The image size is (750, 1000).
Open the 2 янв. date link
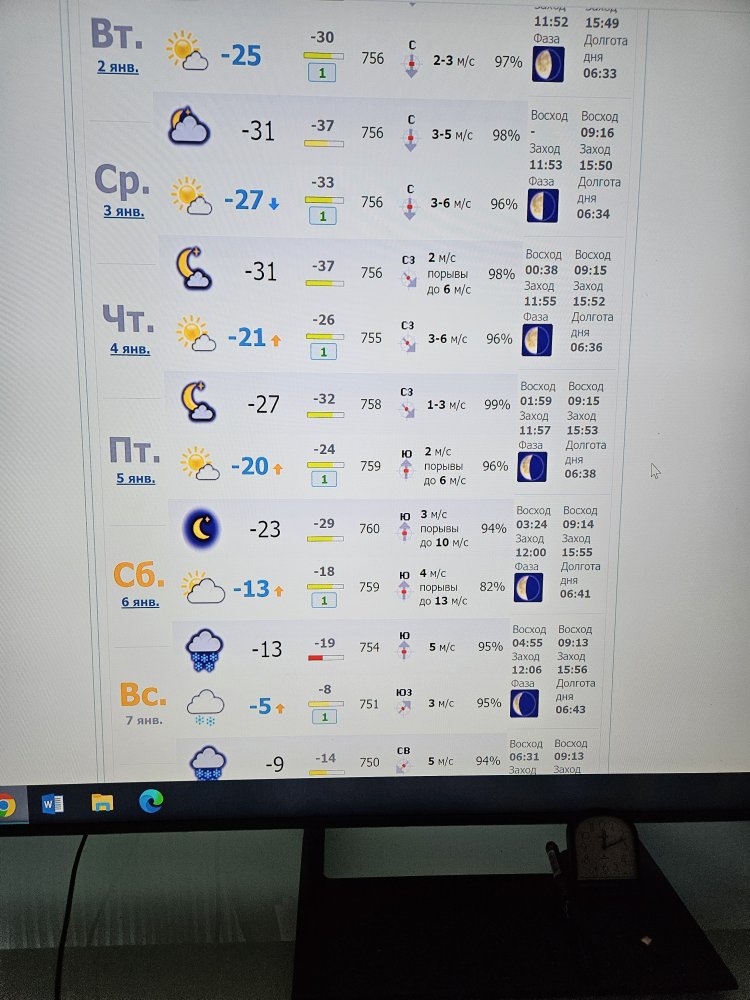click(118, 68)
